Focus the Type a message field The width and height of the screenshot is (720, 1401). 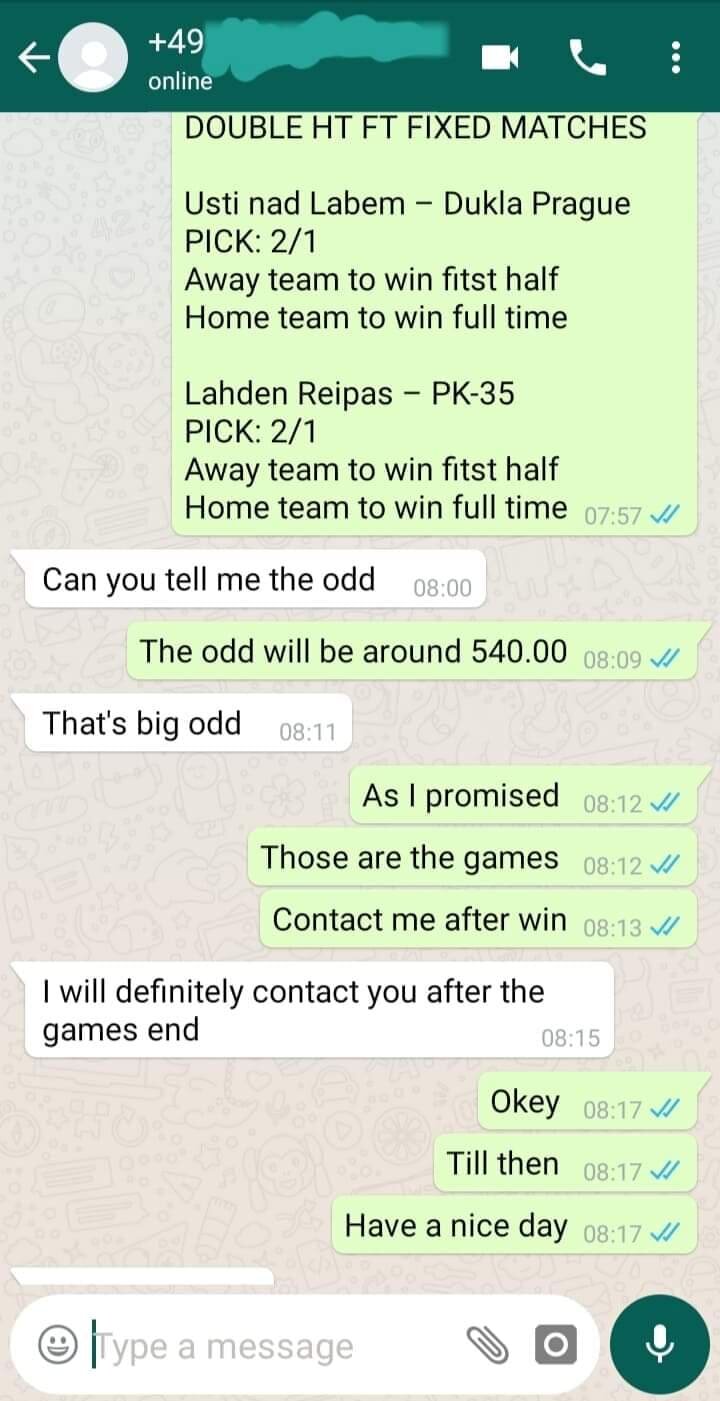tap(270, 1346)
